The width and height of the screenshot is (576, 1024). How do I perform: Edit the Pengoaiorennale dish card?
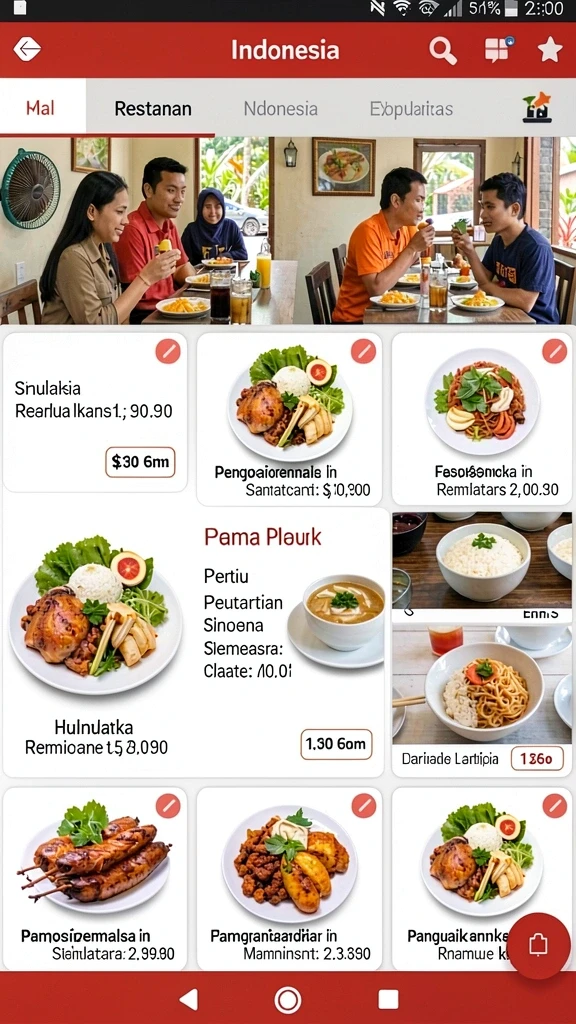363,351
